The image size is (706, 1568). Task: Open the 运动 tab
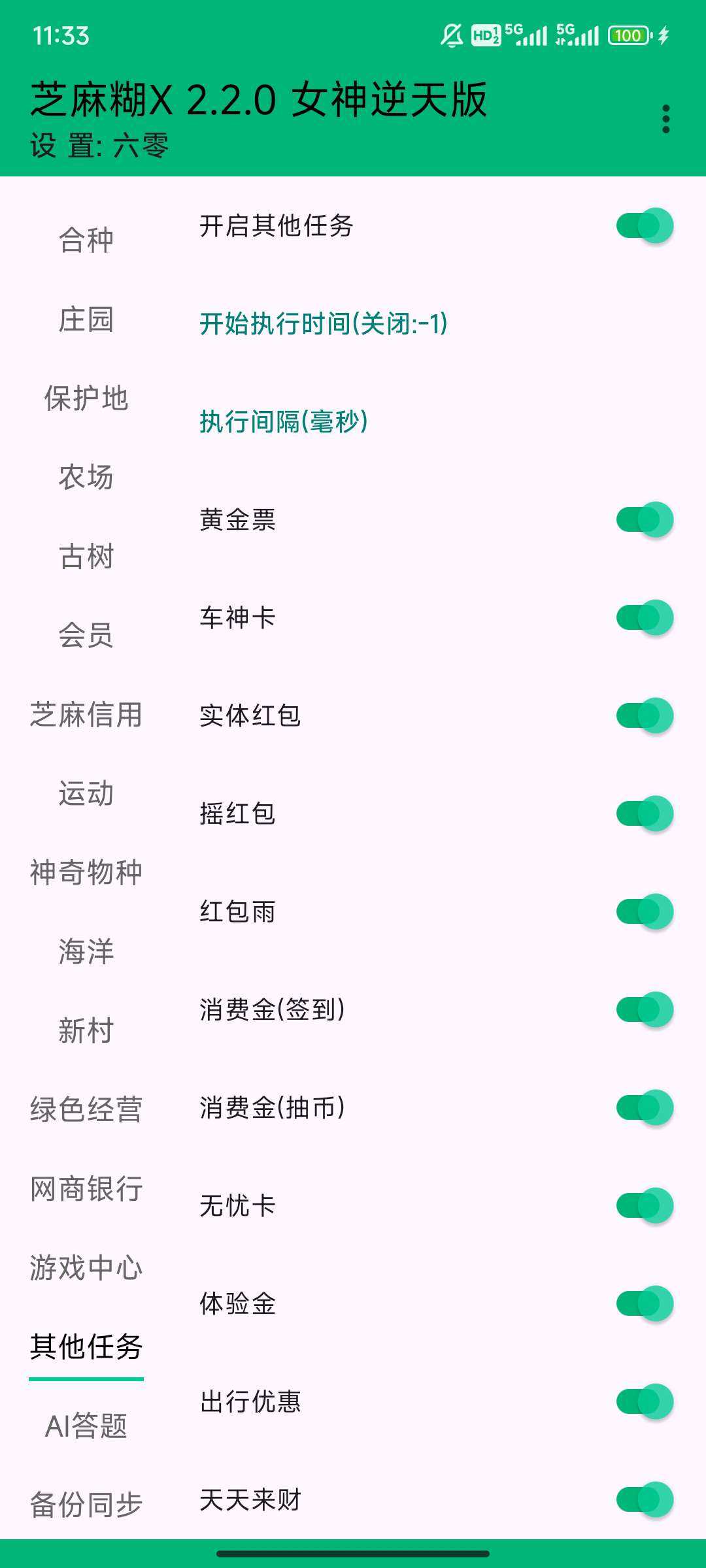[86, 793]
